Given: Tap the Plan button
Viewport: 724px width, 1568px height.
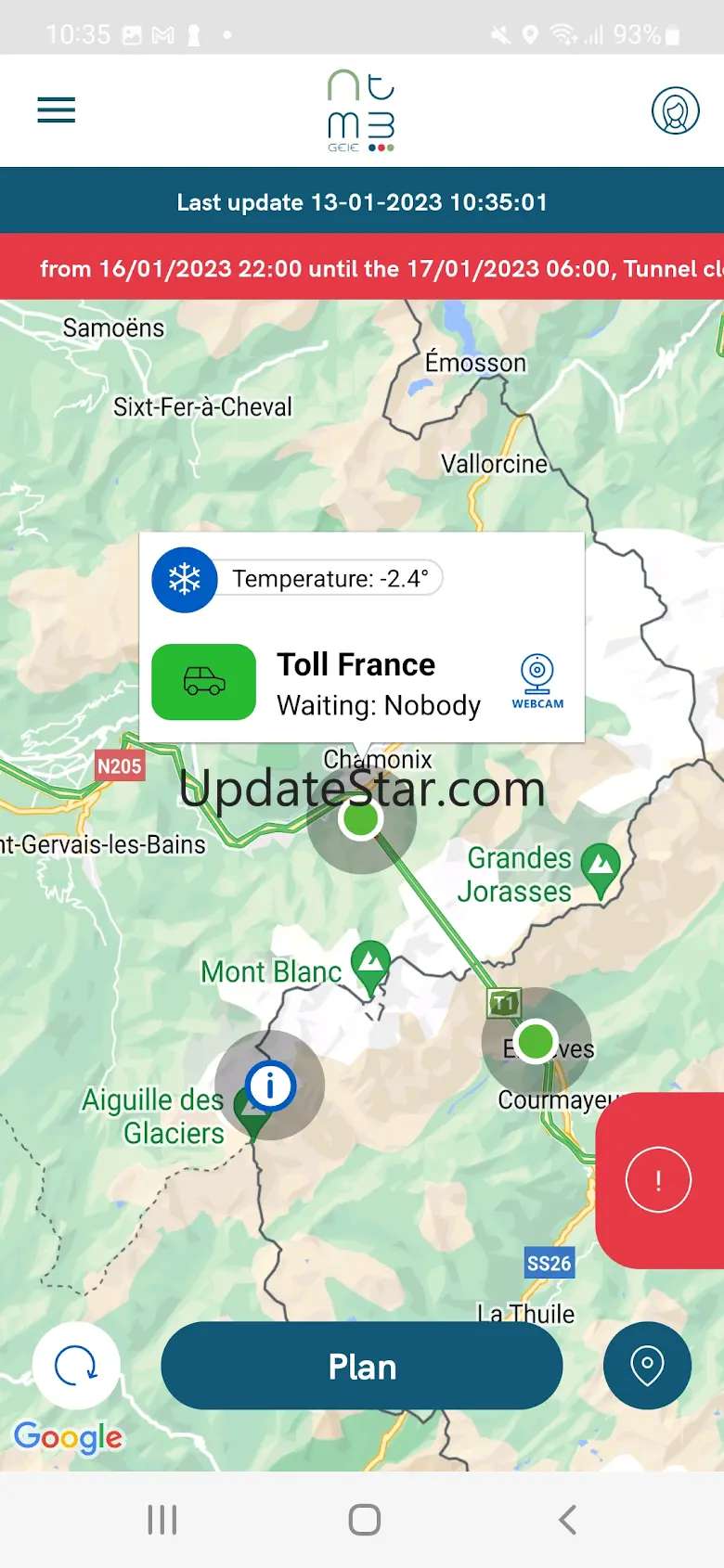Looking at the screenshot, I should pyautogui.click(x=362, y=1366).
